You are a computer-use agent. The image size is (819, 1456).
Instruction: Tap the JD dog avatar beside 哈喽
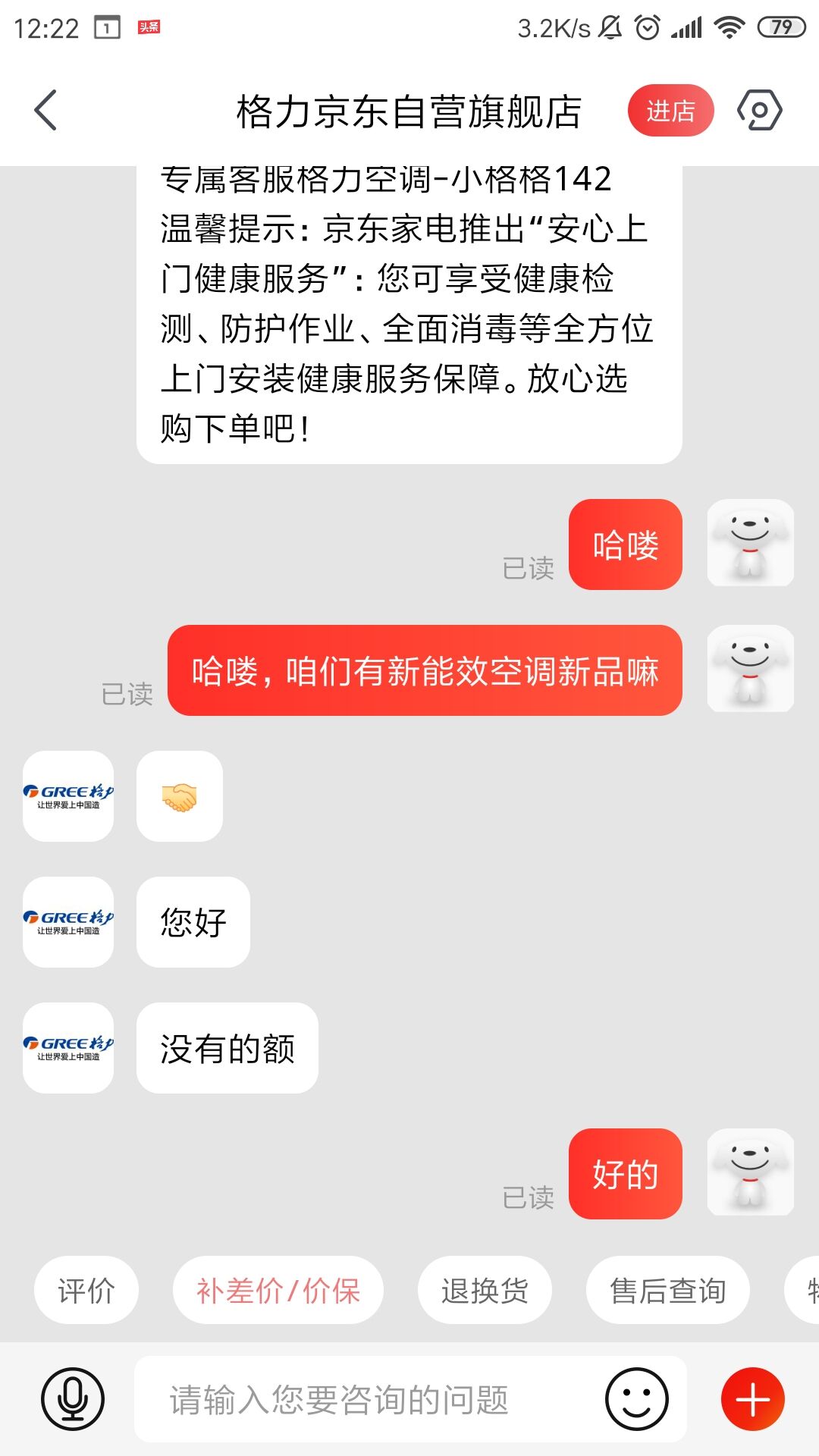(x=750, y=544)
